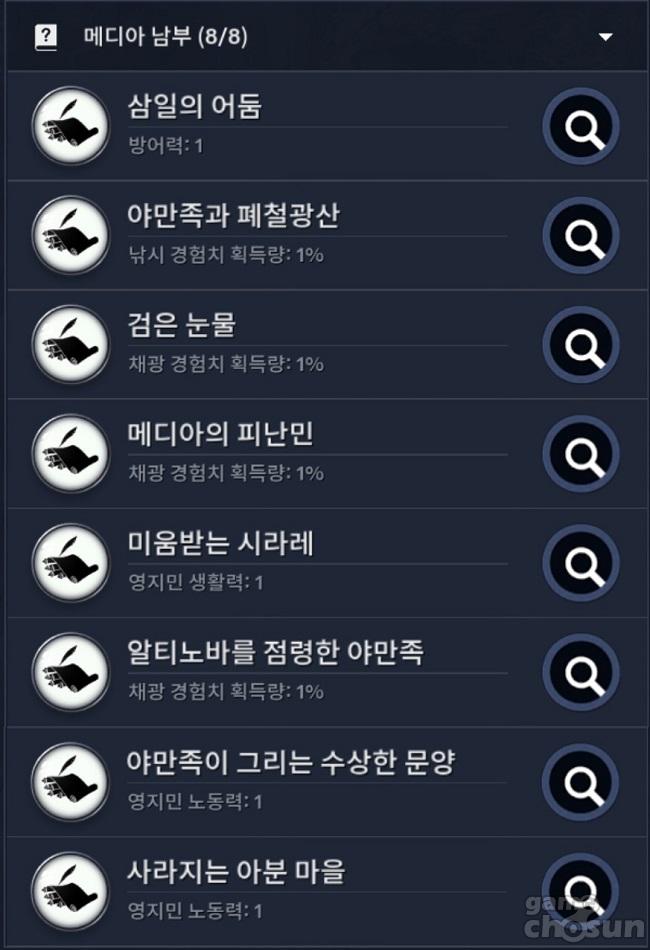Inspect 야만족이 그리는 수상한 문양 knowledge
Viewport: 650px width, 950px height.
(x=580, y=782)
